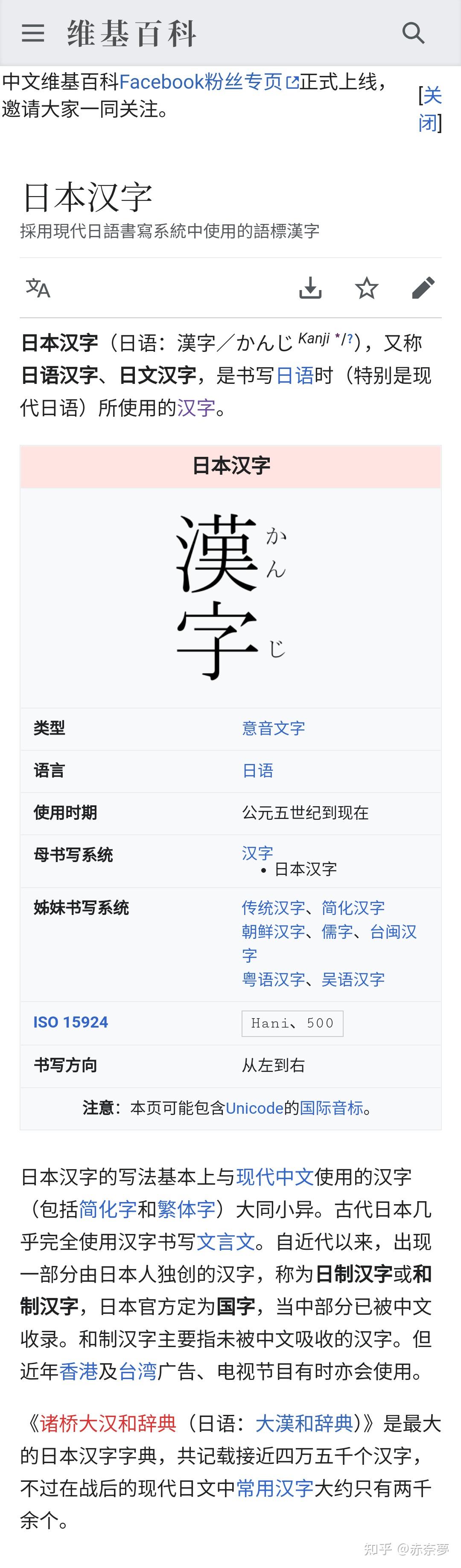461x1568 pixels.
Task: Open the 传统汉字 link
Action: point(274,908)
